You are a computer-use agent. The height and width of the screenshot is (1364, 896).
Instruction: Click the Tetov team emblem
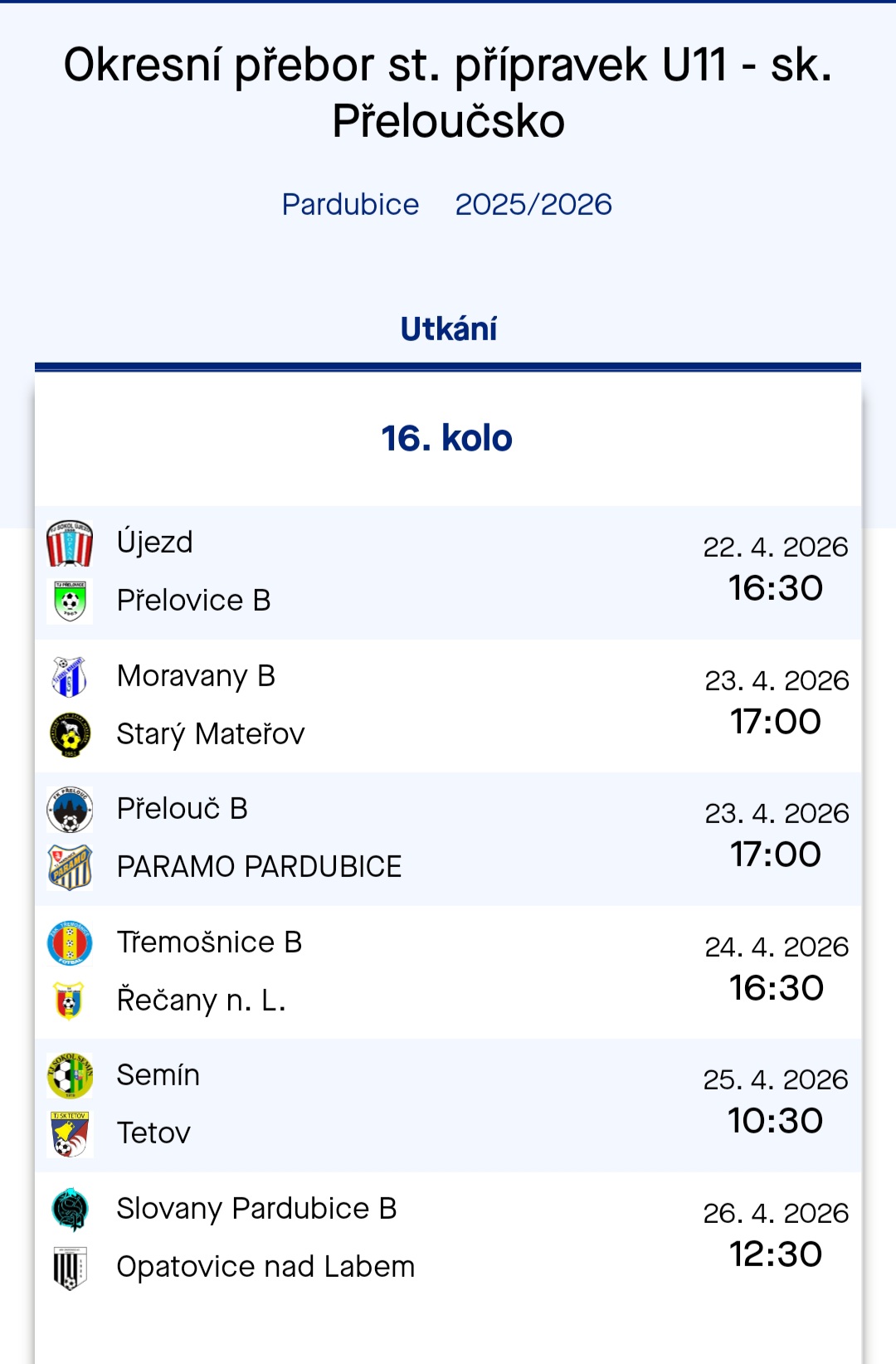pyautogui.click(x=71, y=1133)
